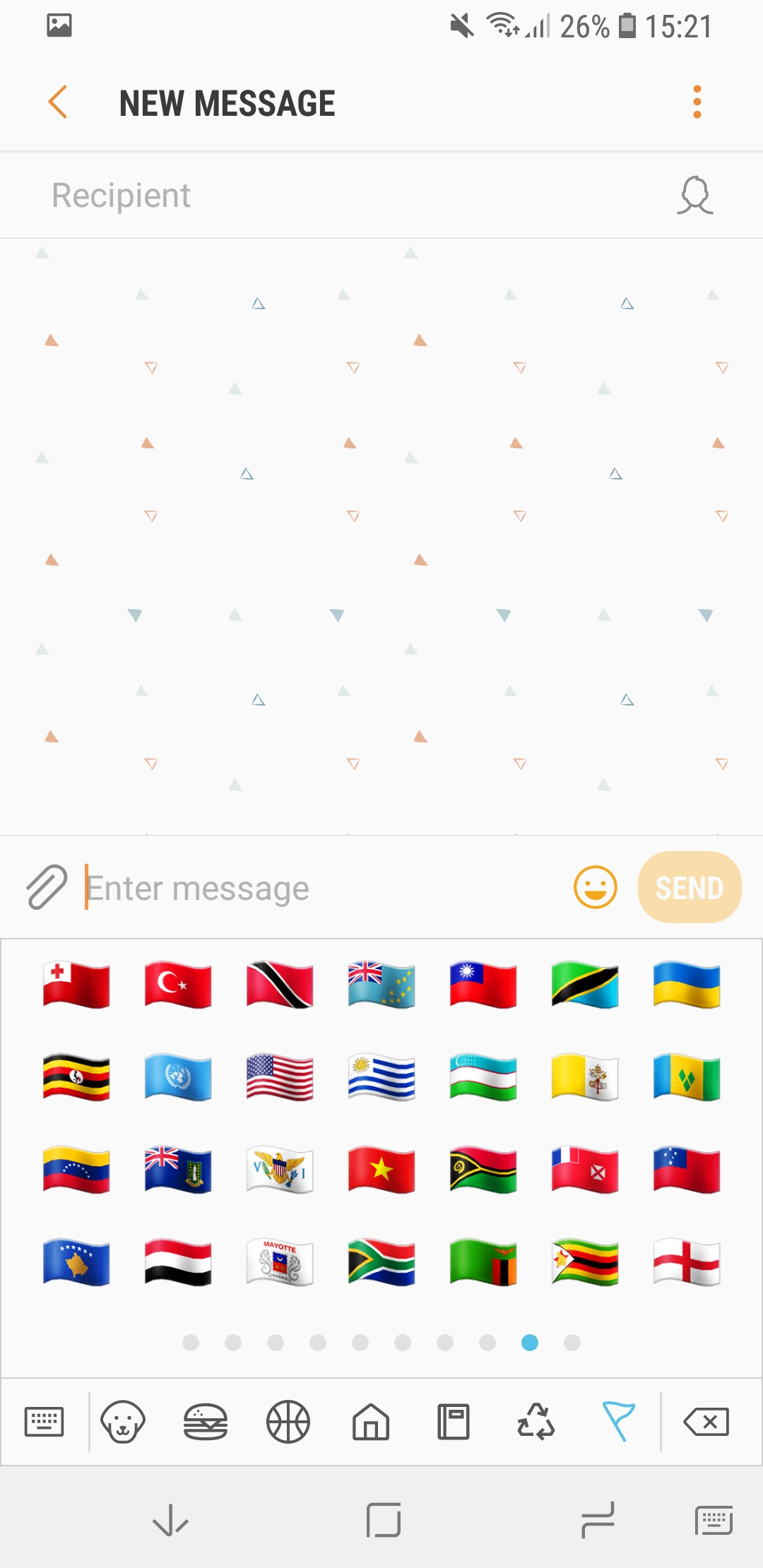Open the three-dot overflow menu
The image size is (763, 1568).
697,102
